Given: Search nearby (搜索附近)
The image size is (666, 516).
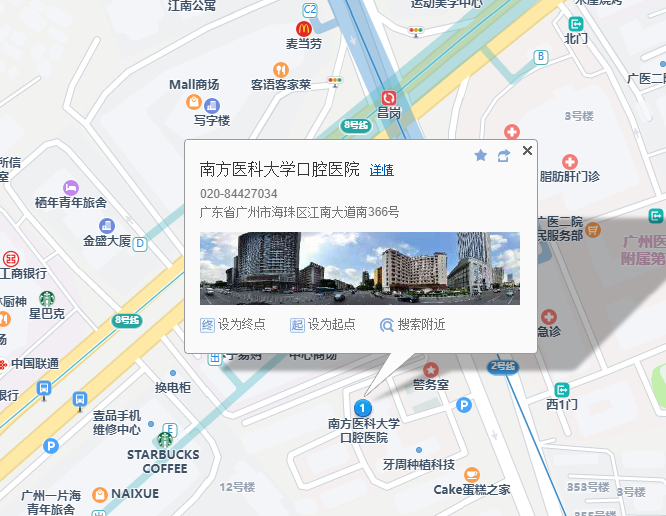Looking at the screenshot, I should (x=412, y=324).
